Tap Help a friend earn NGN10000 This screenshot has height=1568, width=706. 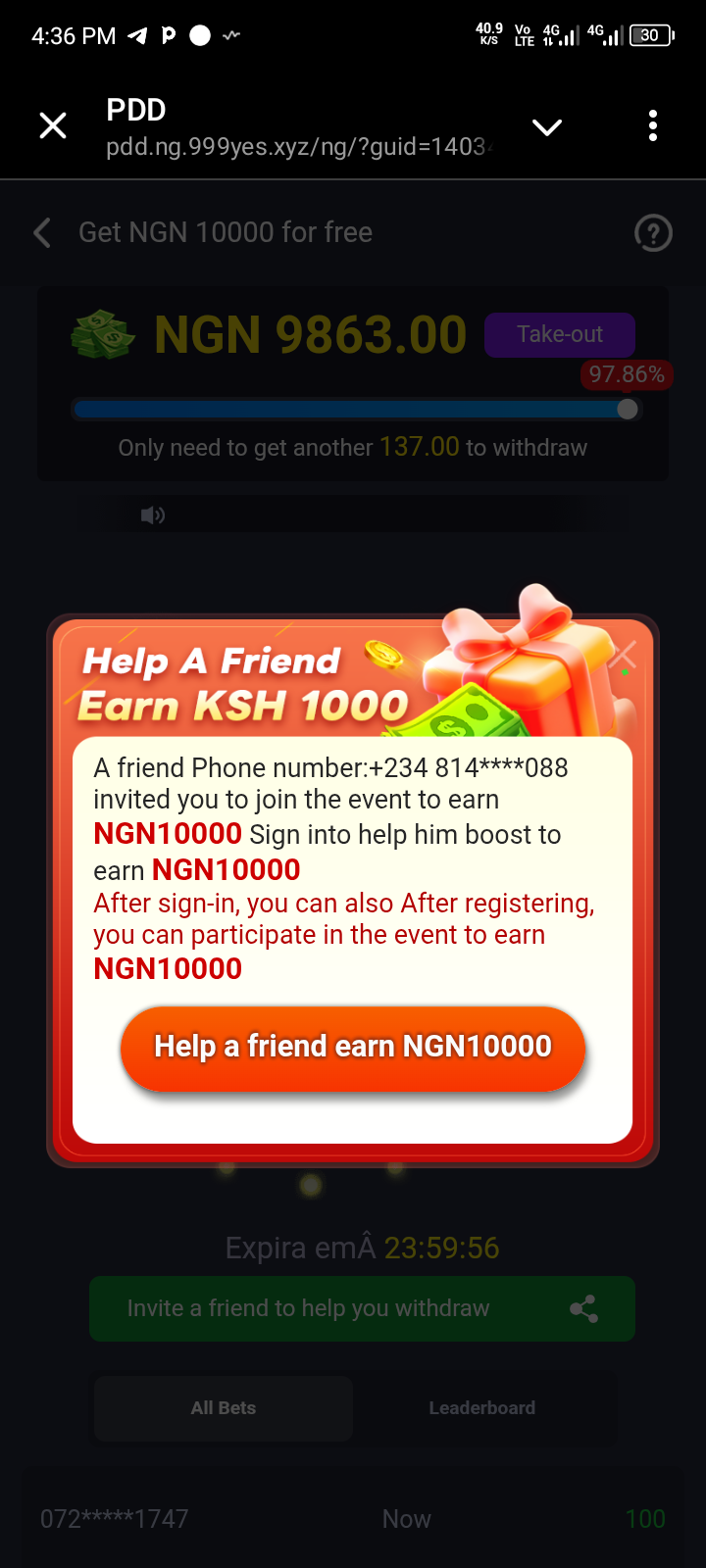tap(353, 1047)
